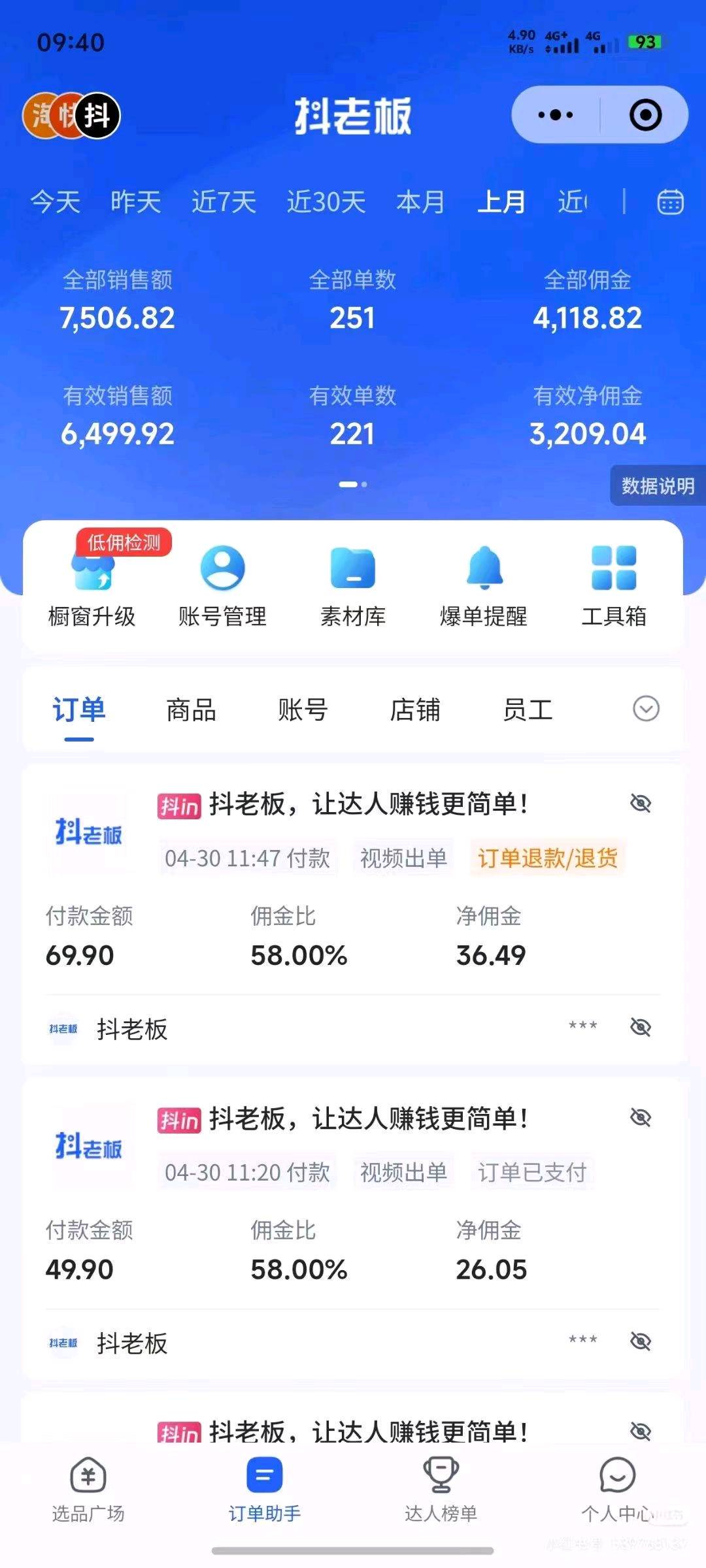Select the 今天 date filter

pos(56,201)
